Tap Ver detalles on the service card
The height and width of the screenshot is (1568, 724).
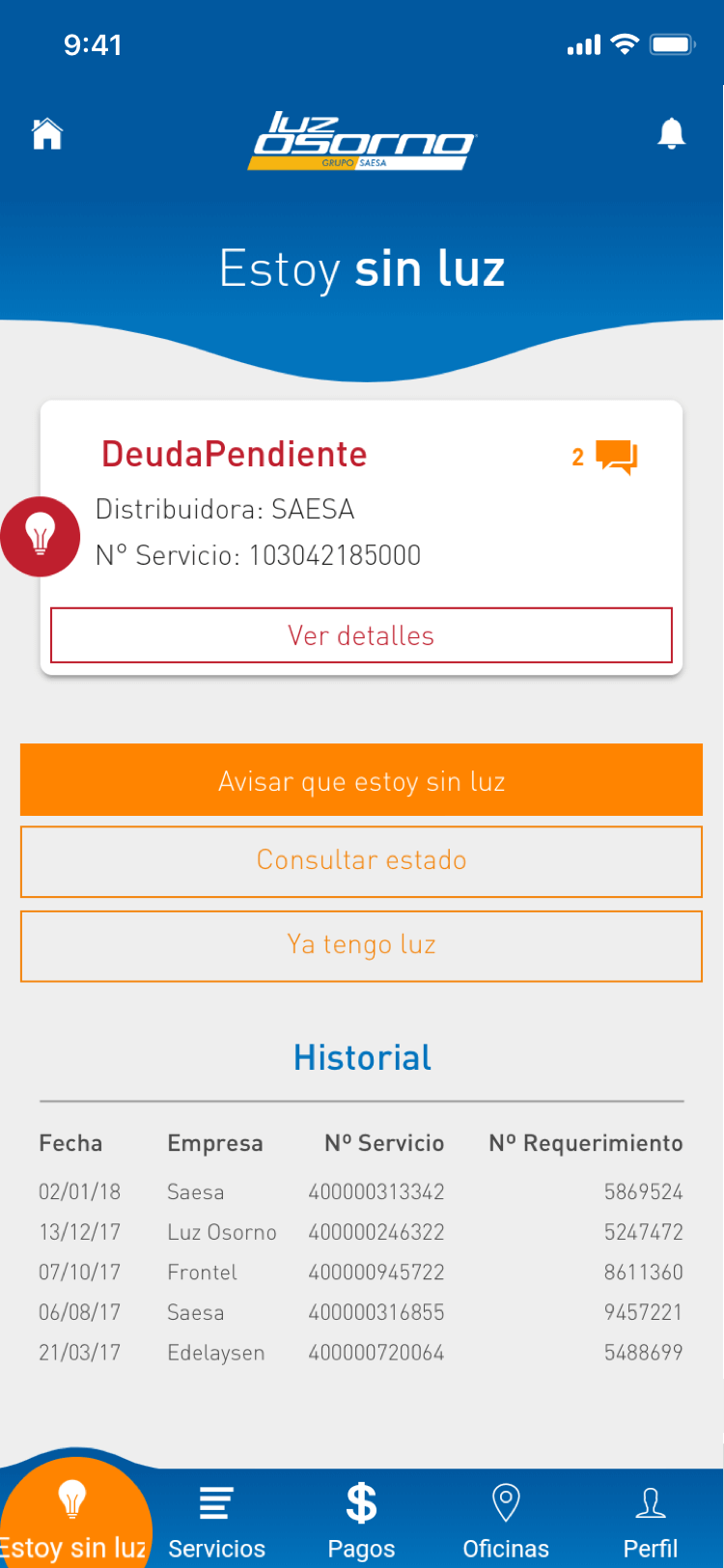pos(361,635)
